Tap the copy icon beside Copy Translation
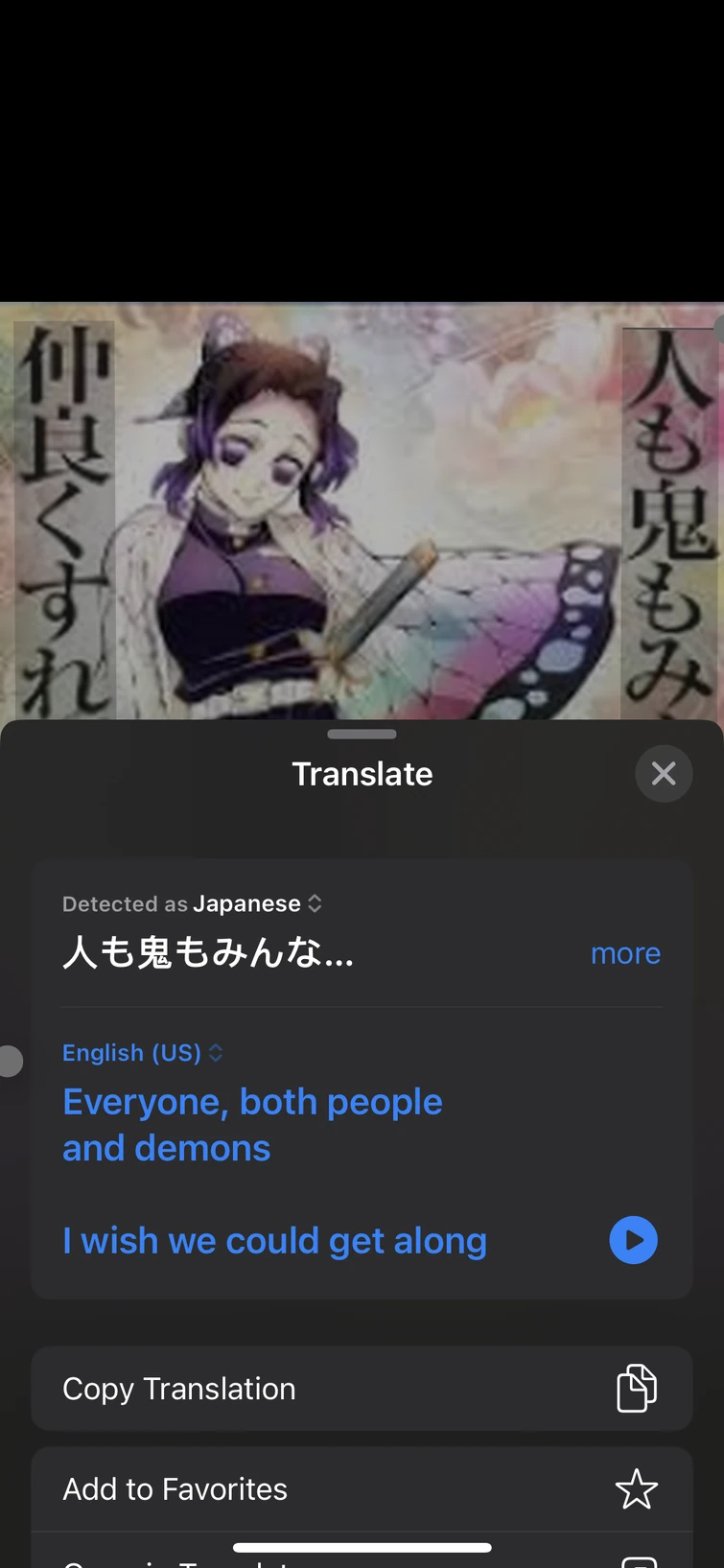 point(636,1388)
